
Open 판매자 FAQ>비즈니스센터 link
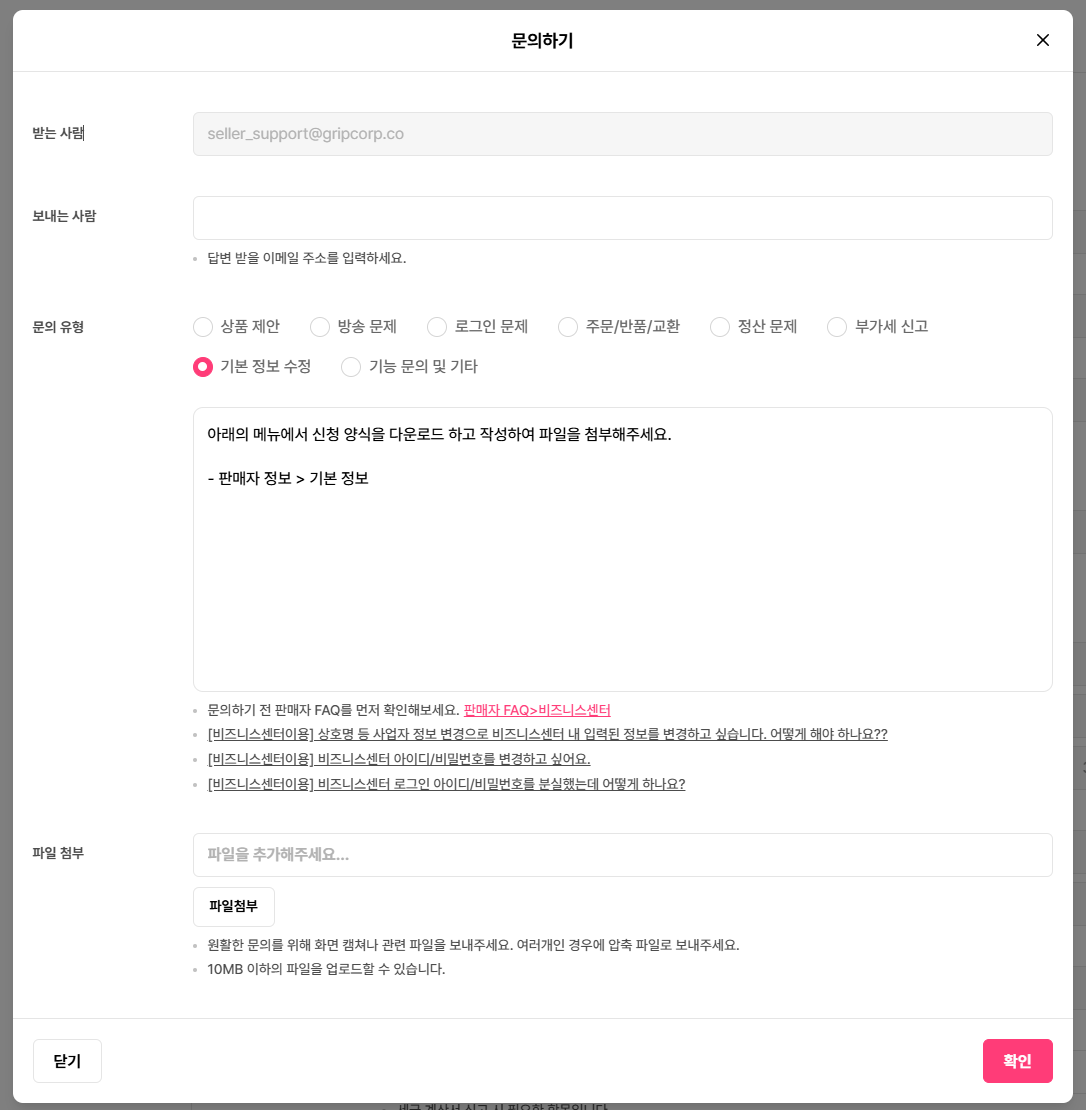pos(537,710)
